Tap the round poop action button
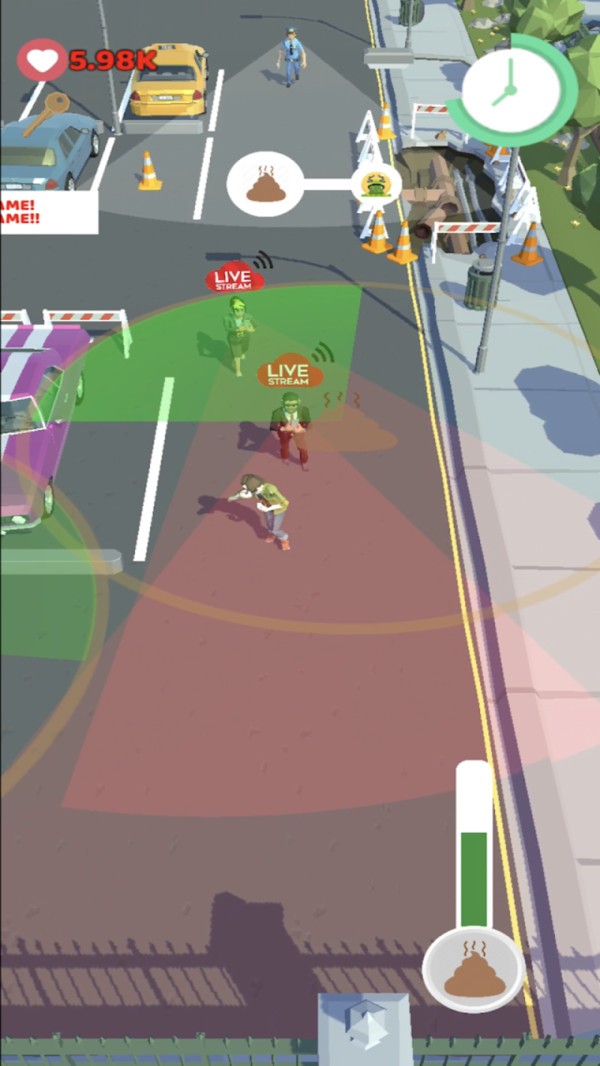Viewport: 600px width, 1066px height. tap(473, 970)
